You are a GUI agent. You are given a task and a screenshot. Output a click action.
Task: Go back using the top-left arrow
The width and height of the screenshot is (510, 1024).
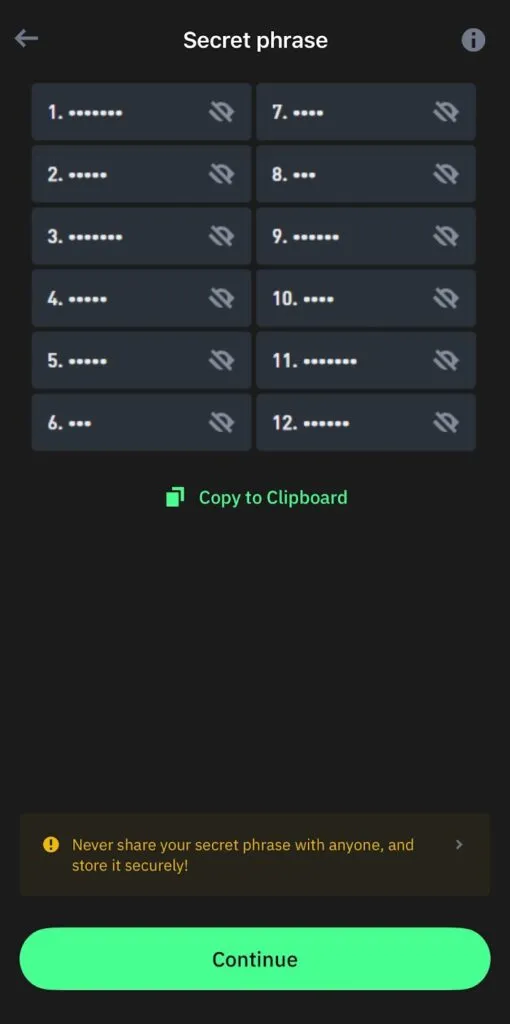click(26, 39)
